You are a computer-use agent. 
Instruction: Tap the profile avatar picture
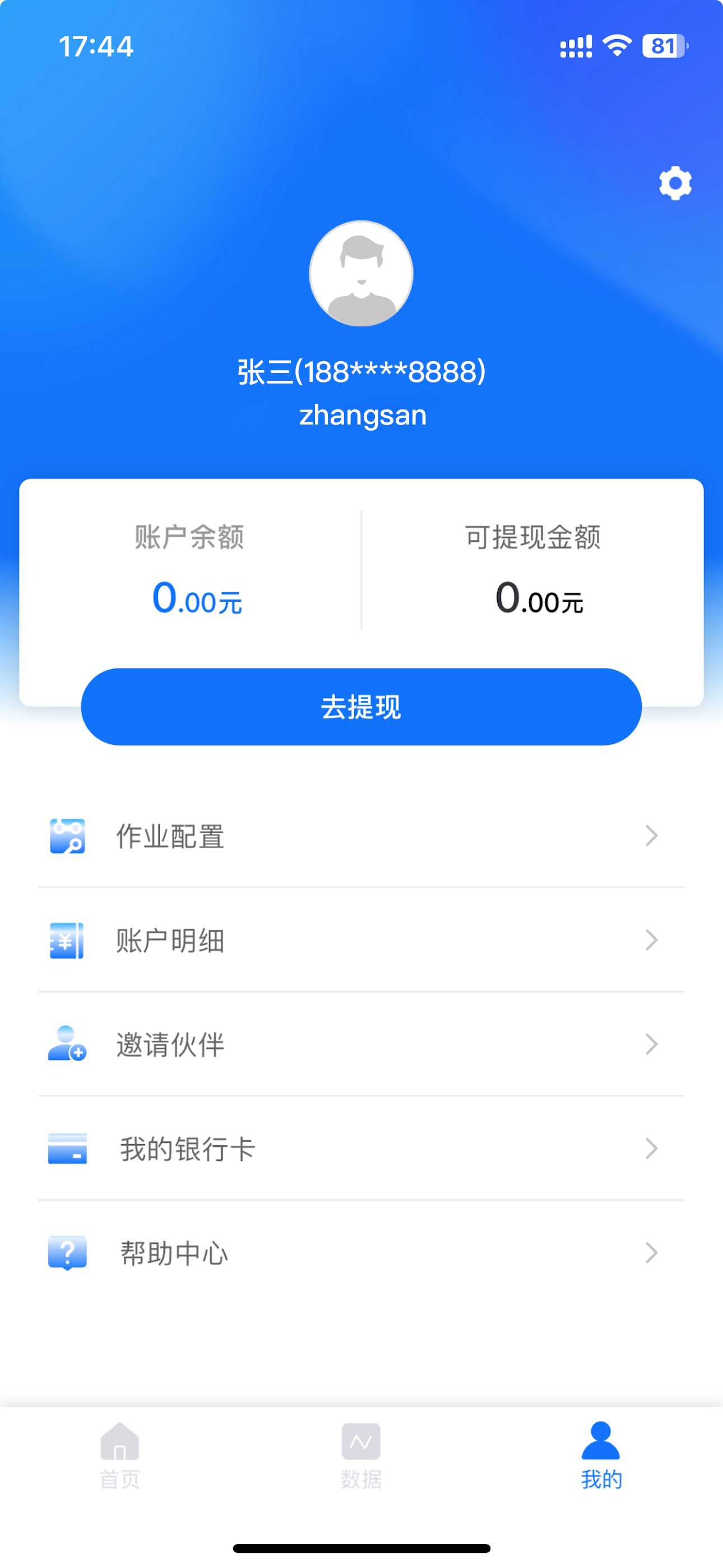point(361,273)
